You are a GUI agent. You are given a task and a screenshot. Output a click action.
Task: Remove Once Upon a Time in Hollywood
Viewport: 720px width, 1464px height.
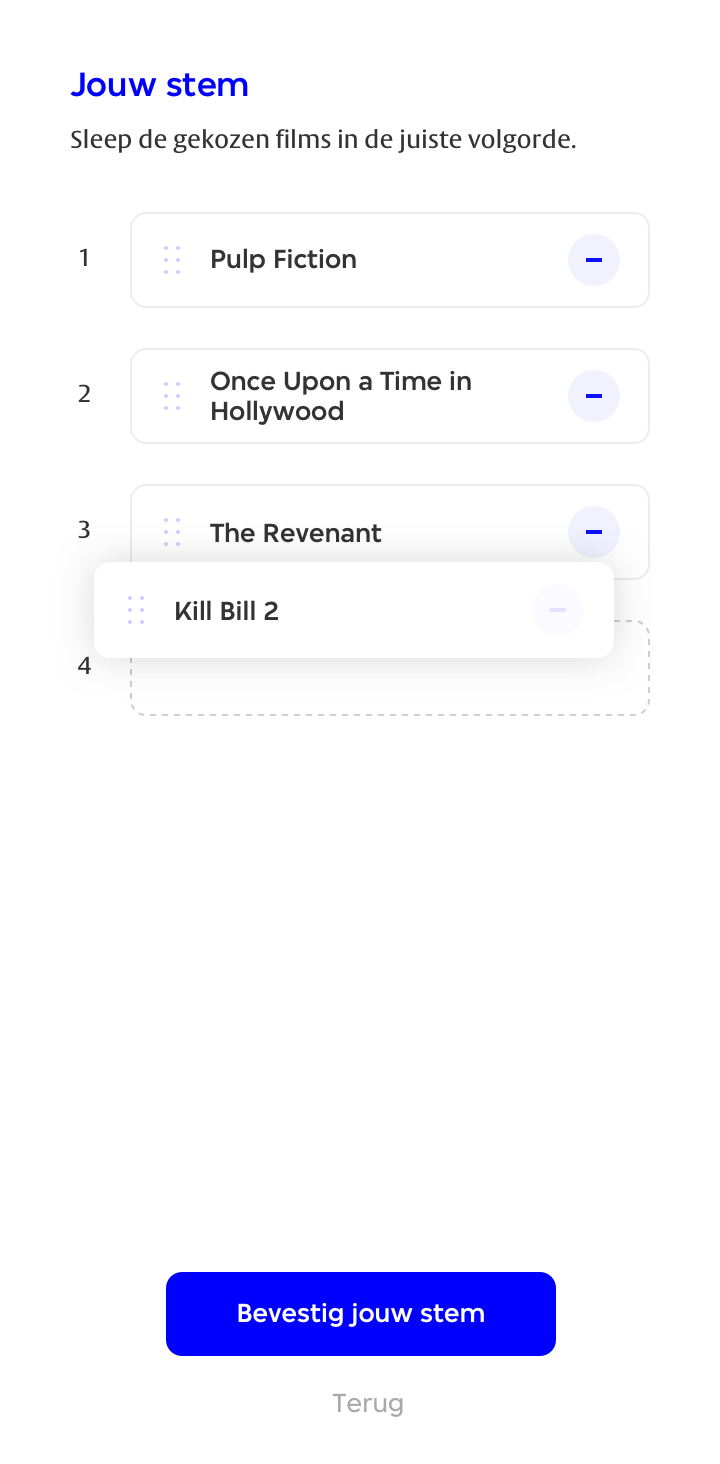(x=594, y=396)
